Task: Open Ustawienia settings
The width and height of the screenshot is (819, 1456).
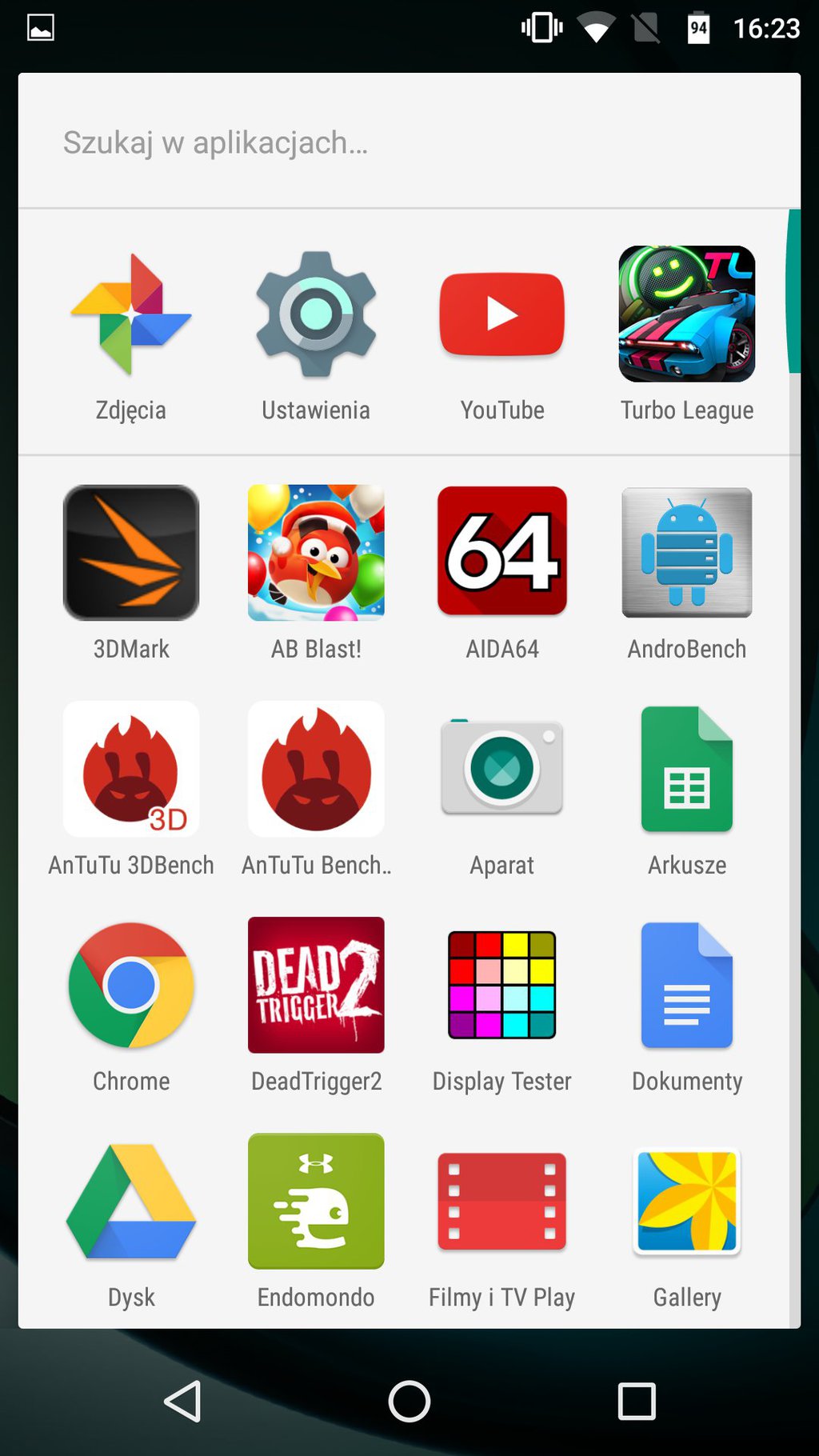Action: [316, 314]
